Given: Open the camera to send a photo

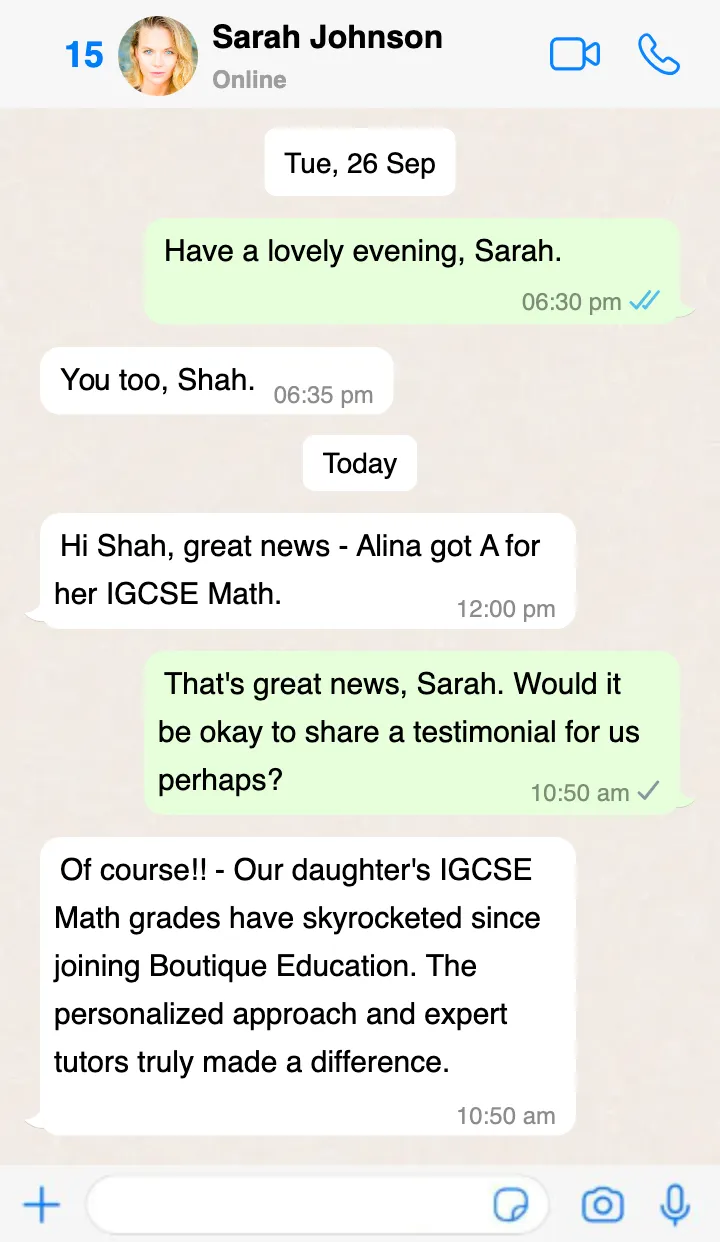Looking at the screenshot, I should (x=602, y=1205).
